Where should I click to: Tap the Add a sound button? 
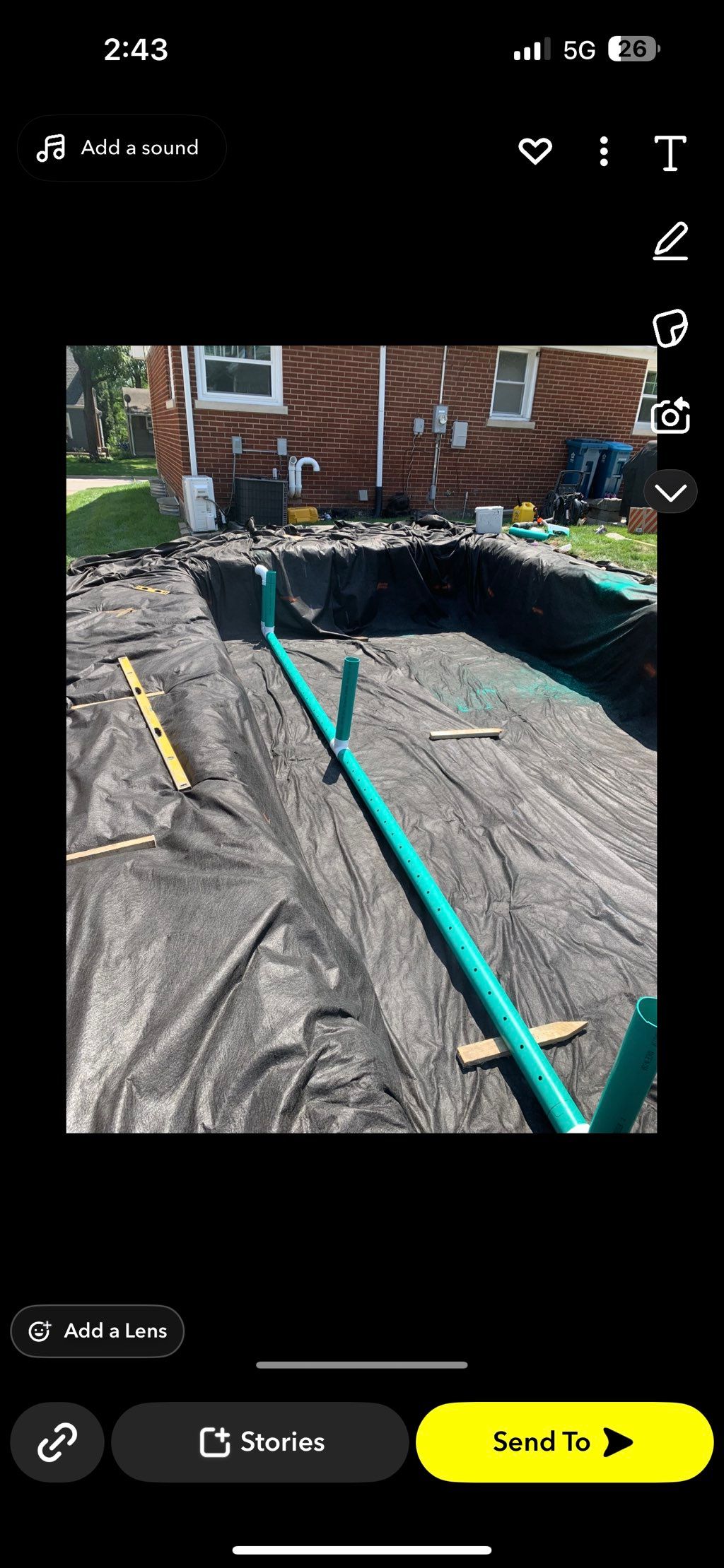coord(122,148)
